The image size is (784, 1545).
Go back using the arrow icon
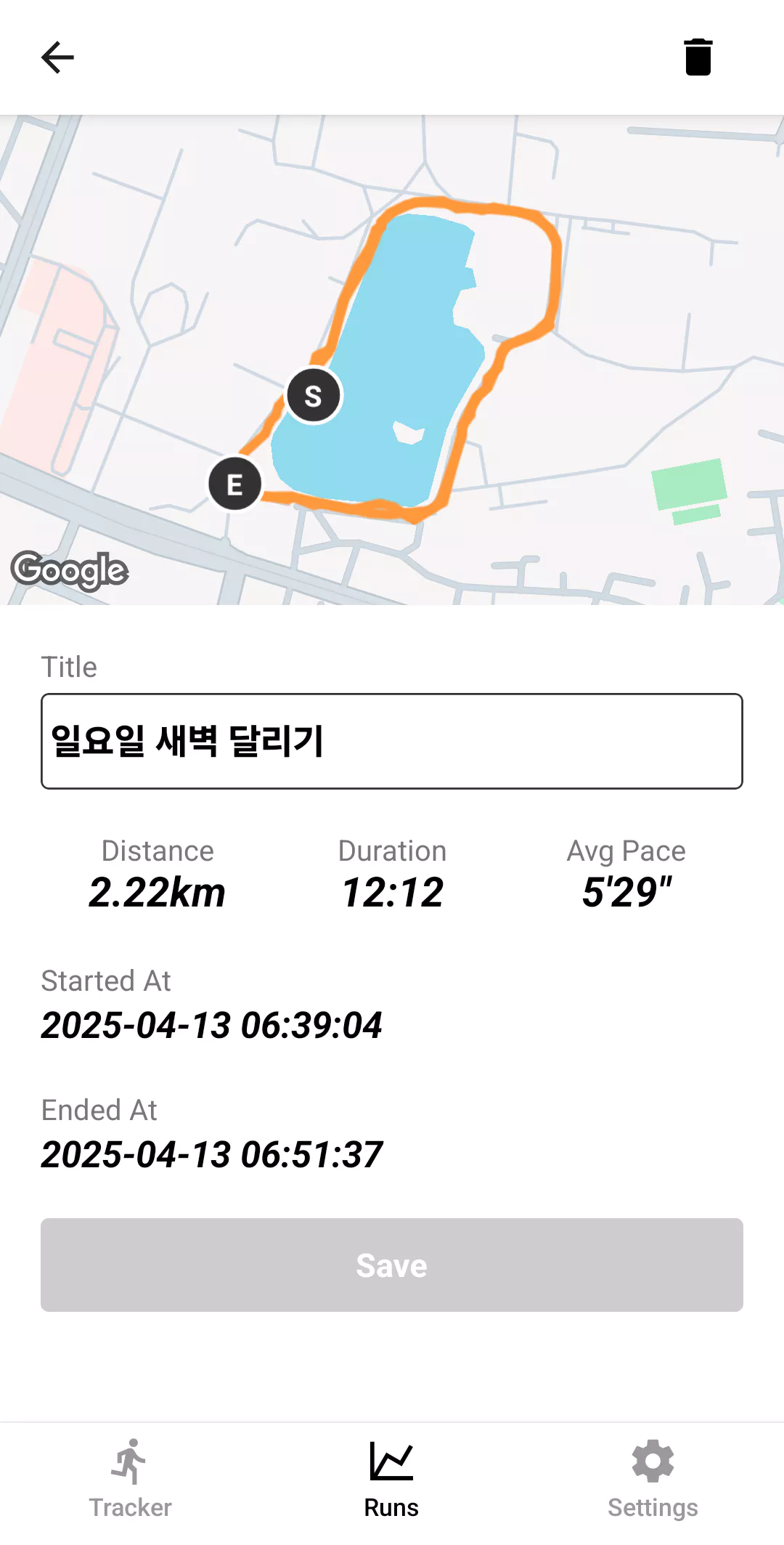coord(57,57)
